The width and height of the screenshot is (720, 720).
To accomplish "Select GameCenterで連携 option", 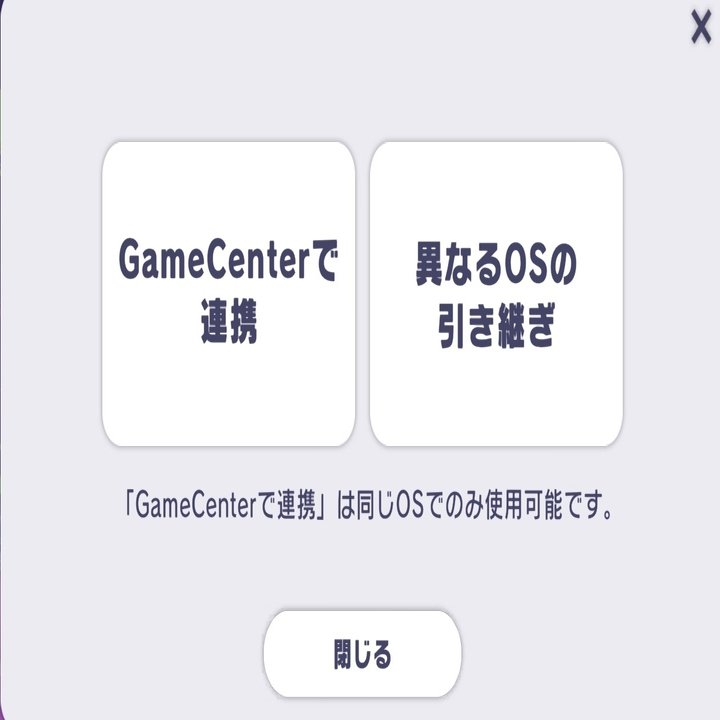I will 228,294.
